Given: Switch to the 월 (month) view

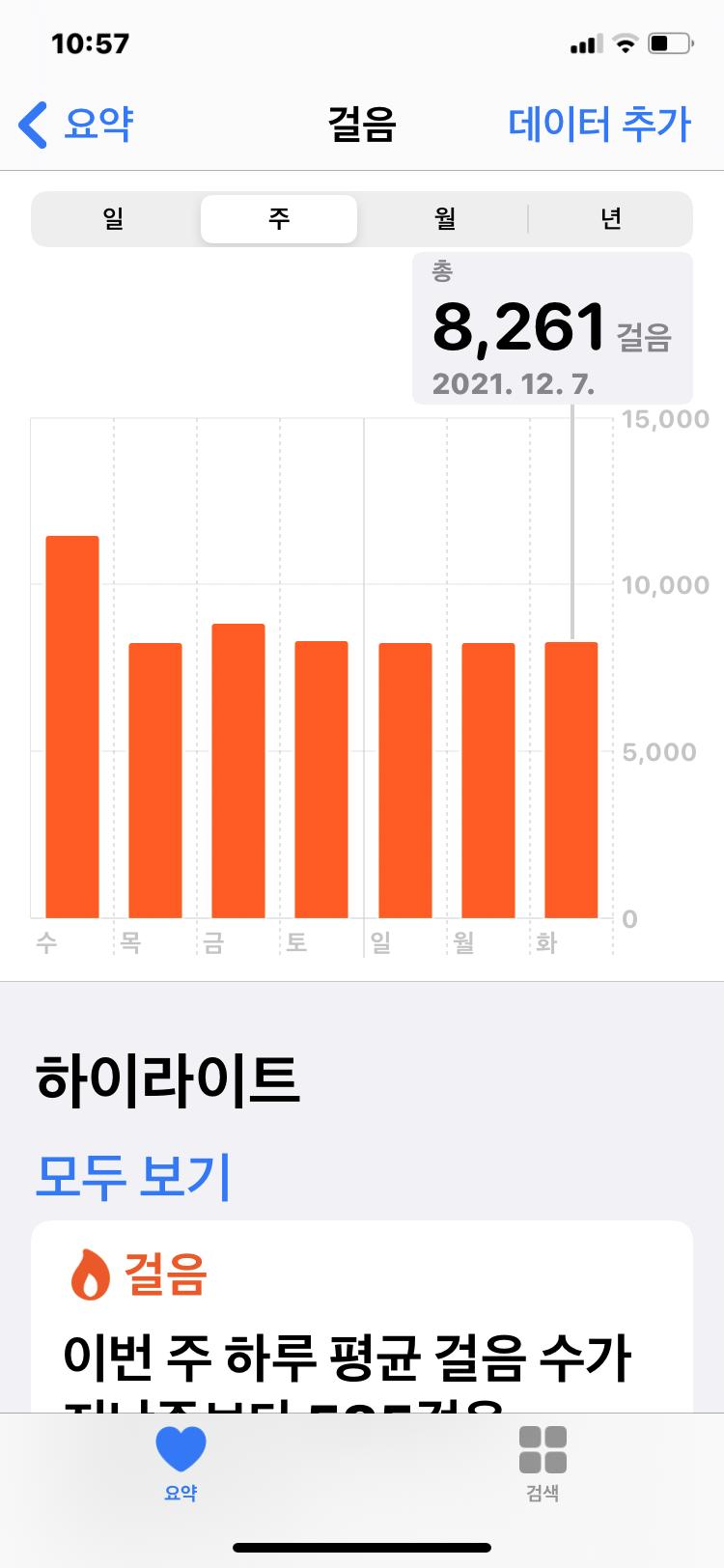Looking at the screenshot, I should click(444, 219).
